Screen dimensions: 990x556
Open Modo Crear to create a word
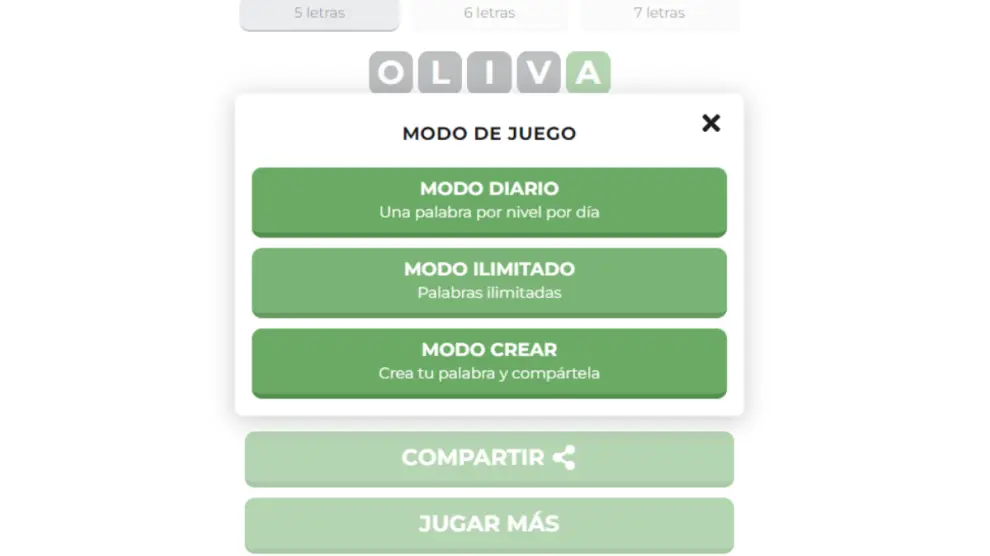pyautogui.click(x=489, y=362)
